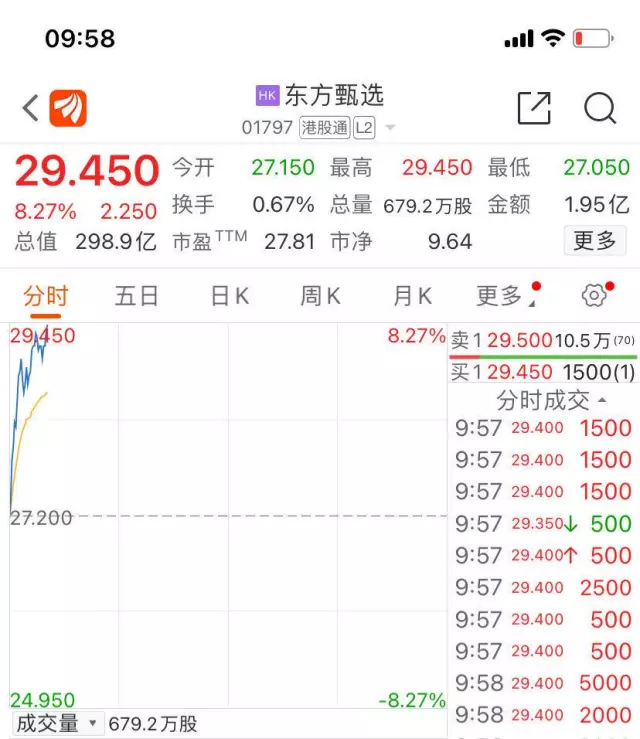Expand the stock title dropdown arrow
This screenshot has width=640, height=739.
390,128
